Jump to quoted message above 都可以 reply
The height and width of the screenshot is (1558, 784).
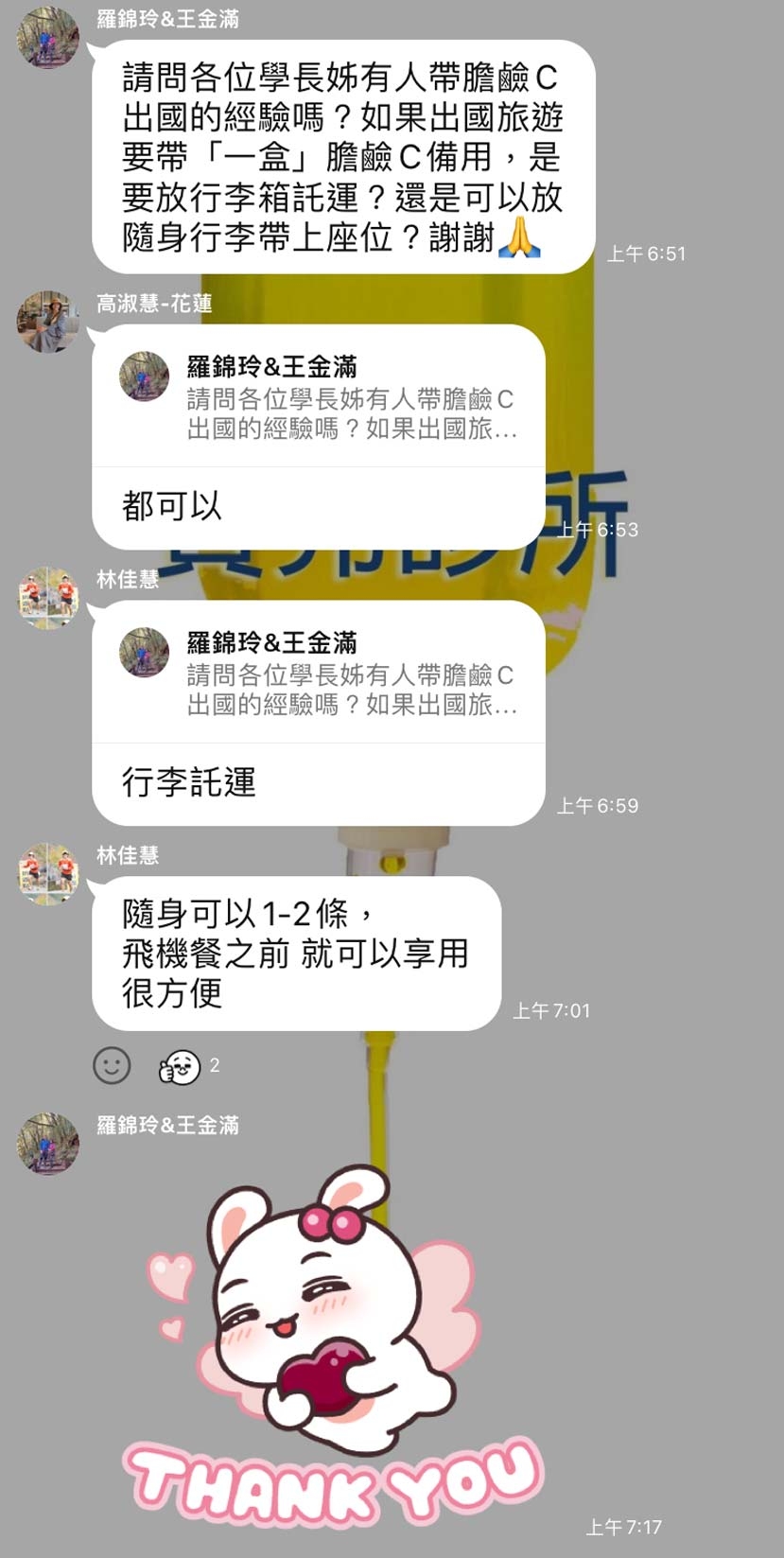(319, 397)
